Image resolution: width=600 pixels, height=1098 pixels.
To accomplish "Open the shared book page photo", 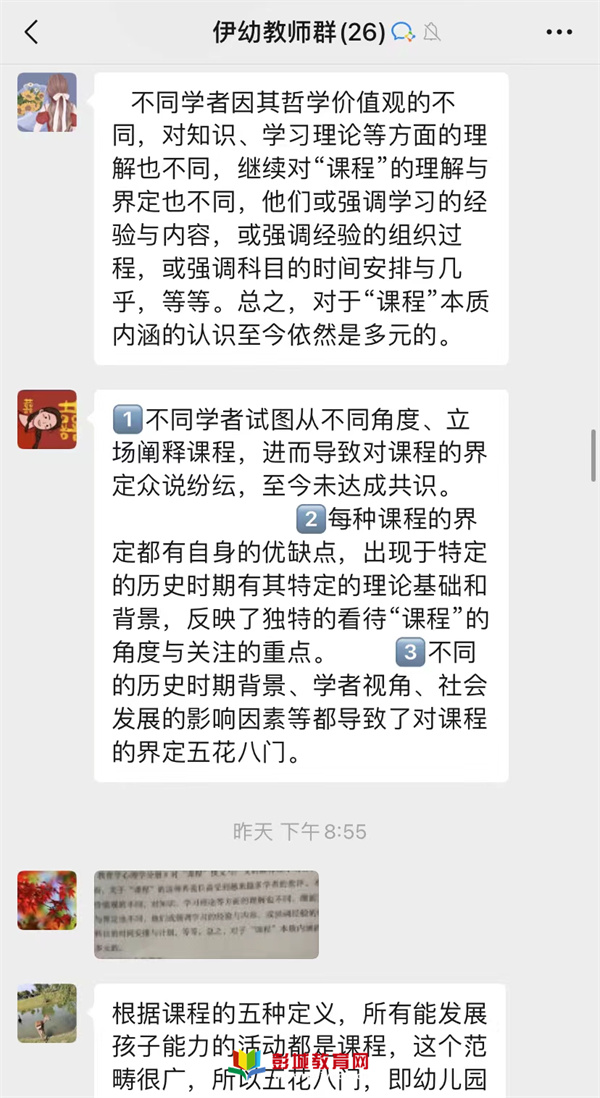I will (x=206, y=914).
